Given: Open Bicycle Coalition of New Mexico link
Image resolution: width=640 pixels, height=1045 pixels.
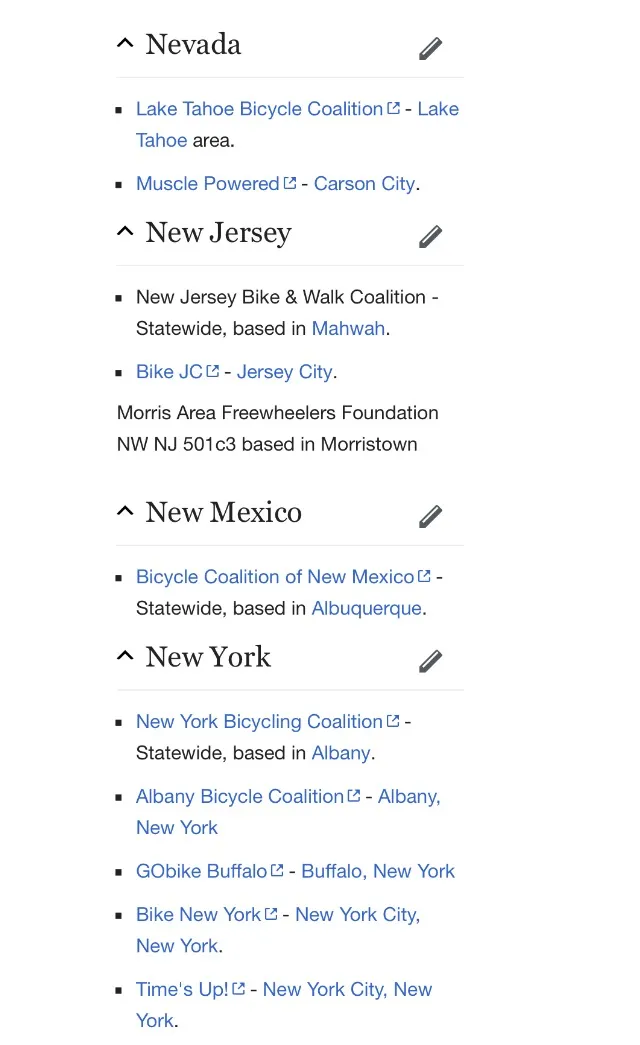Looking at the screenshot, I should pos(283,576).
